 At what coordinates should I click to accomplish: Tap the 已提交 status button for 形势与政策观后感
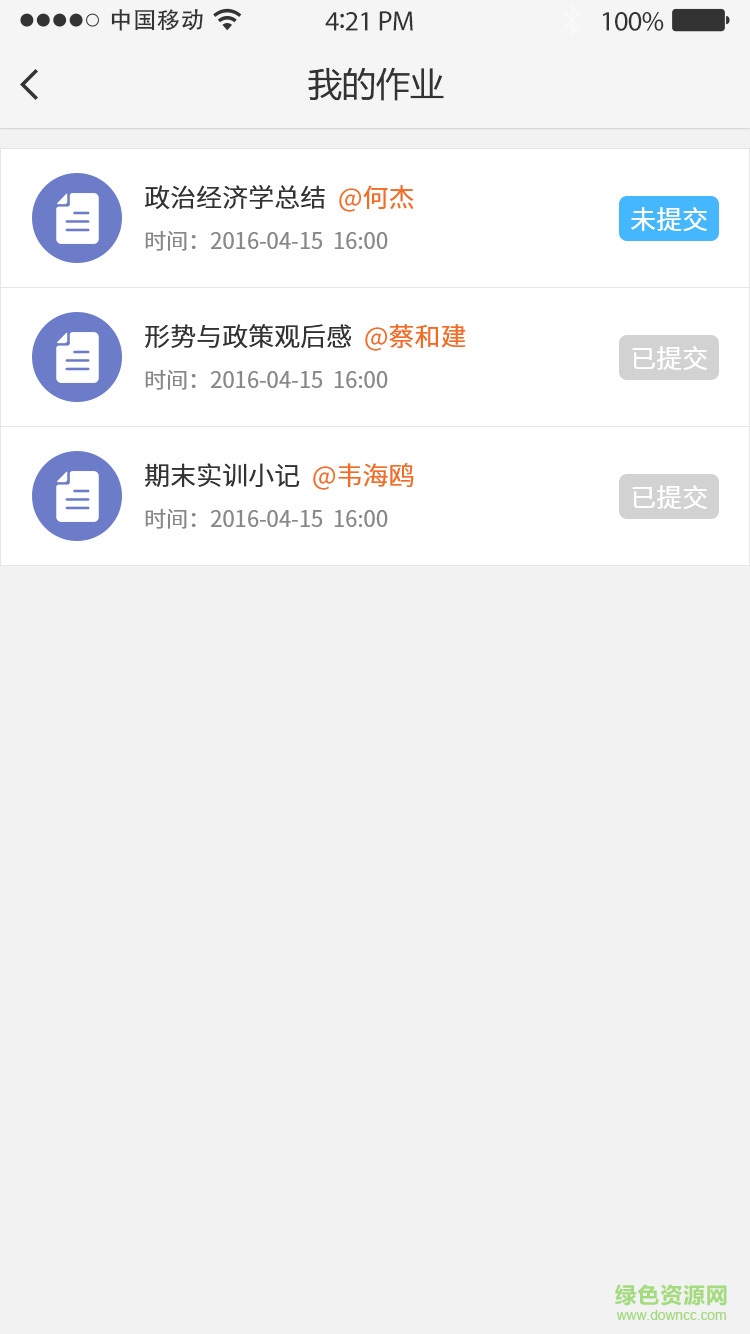[668, 357]
